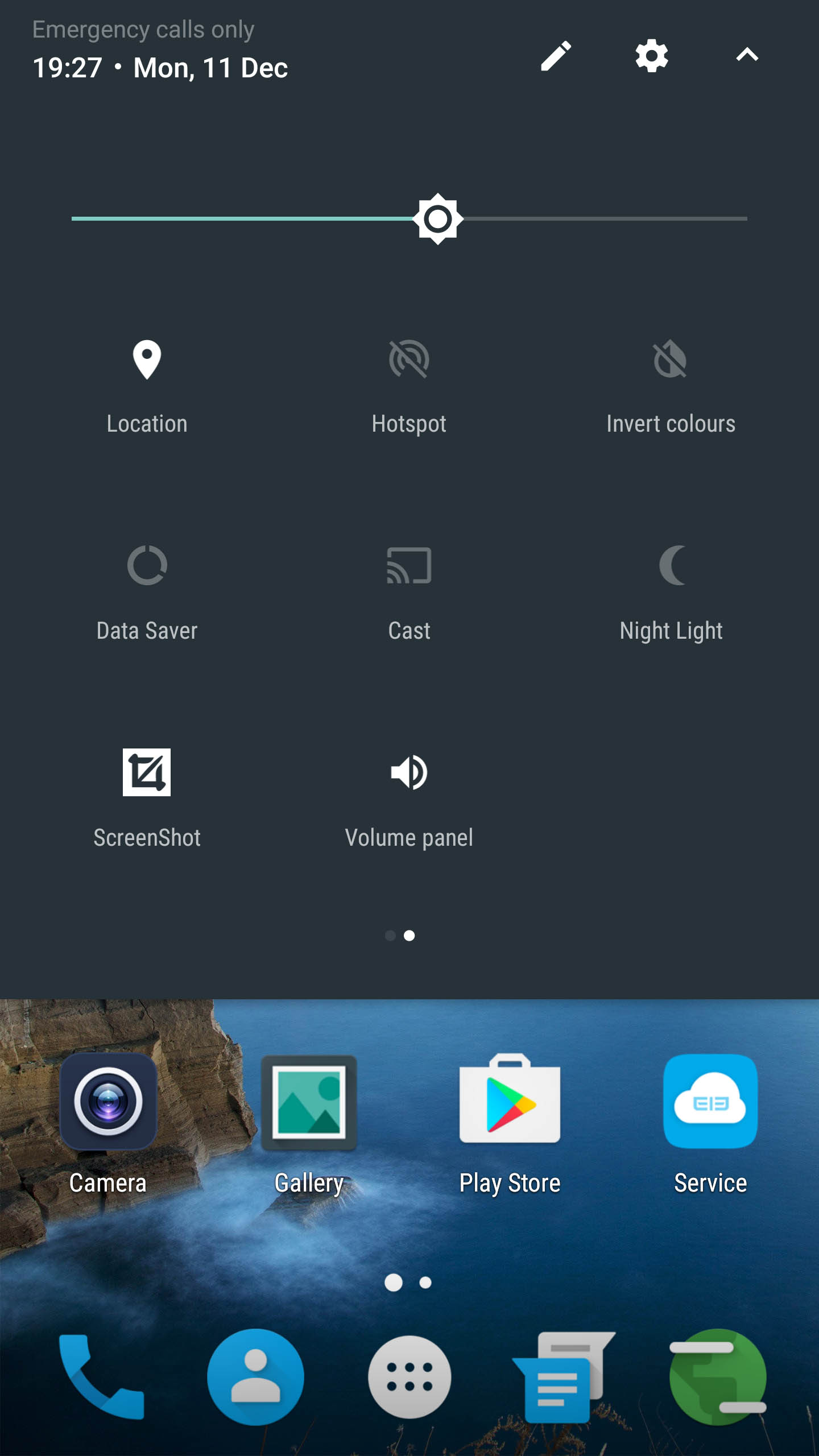Turn on Data Saver
Image resolution: width=819 pixels, height=1456 pixels.
(x=147, y=593)
